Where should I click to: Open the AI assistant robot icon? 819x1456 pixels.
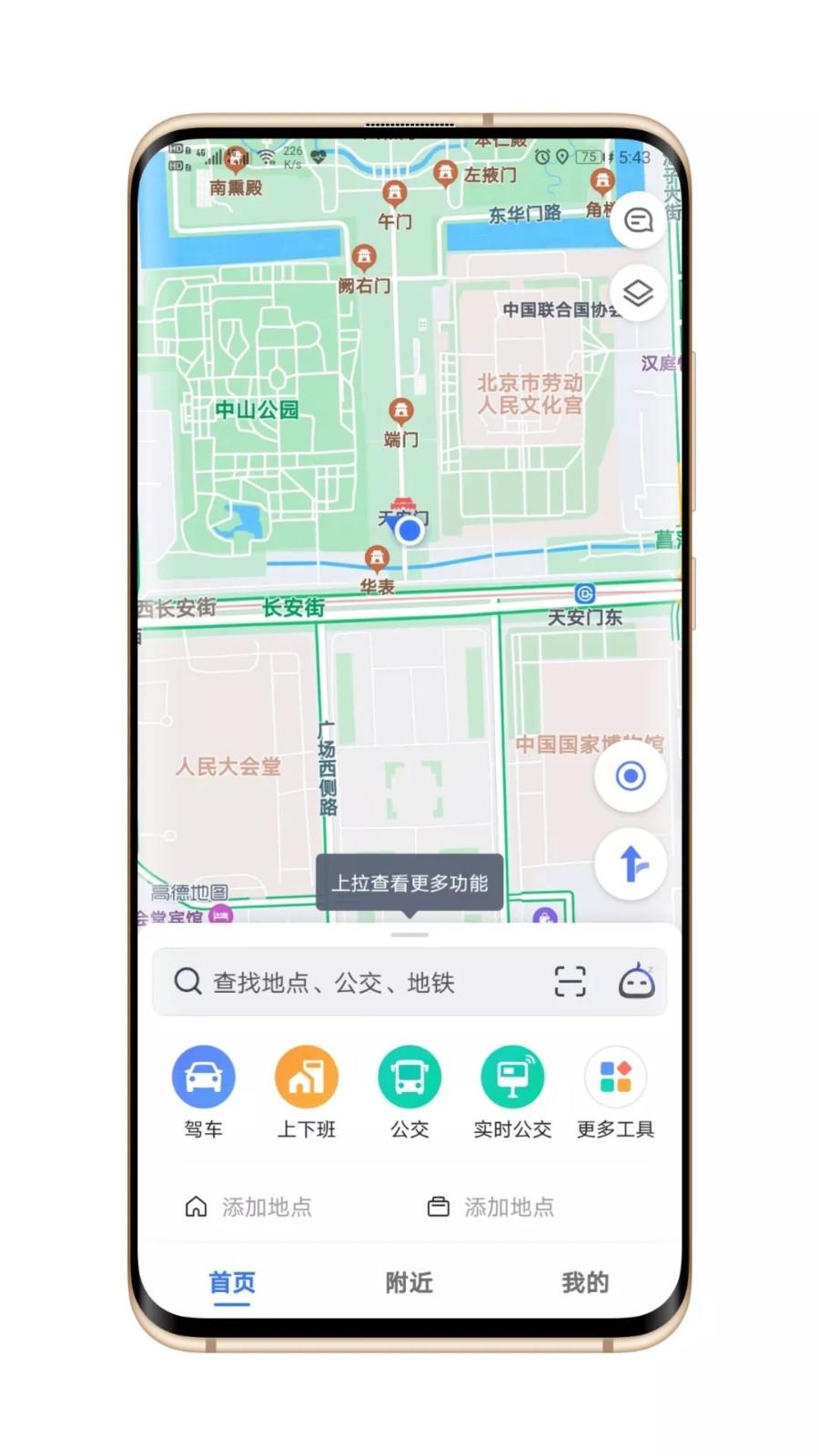[x=636, y=981]
